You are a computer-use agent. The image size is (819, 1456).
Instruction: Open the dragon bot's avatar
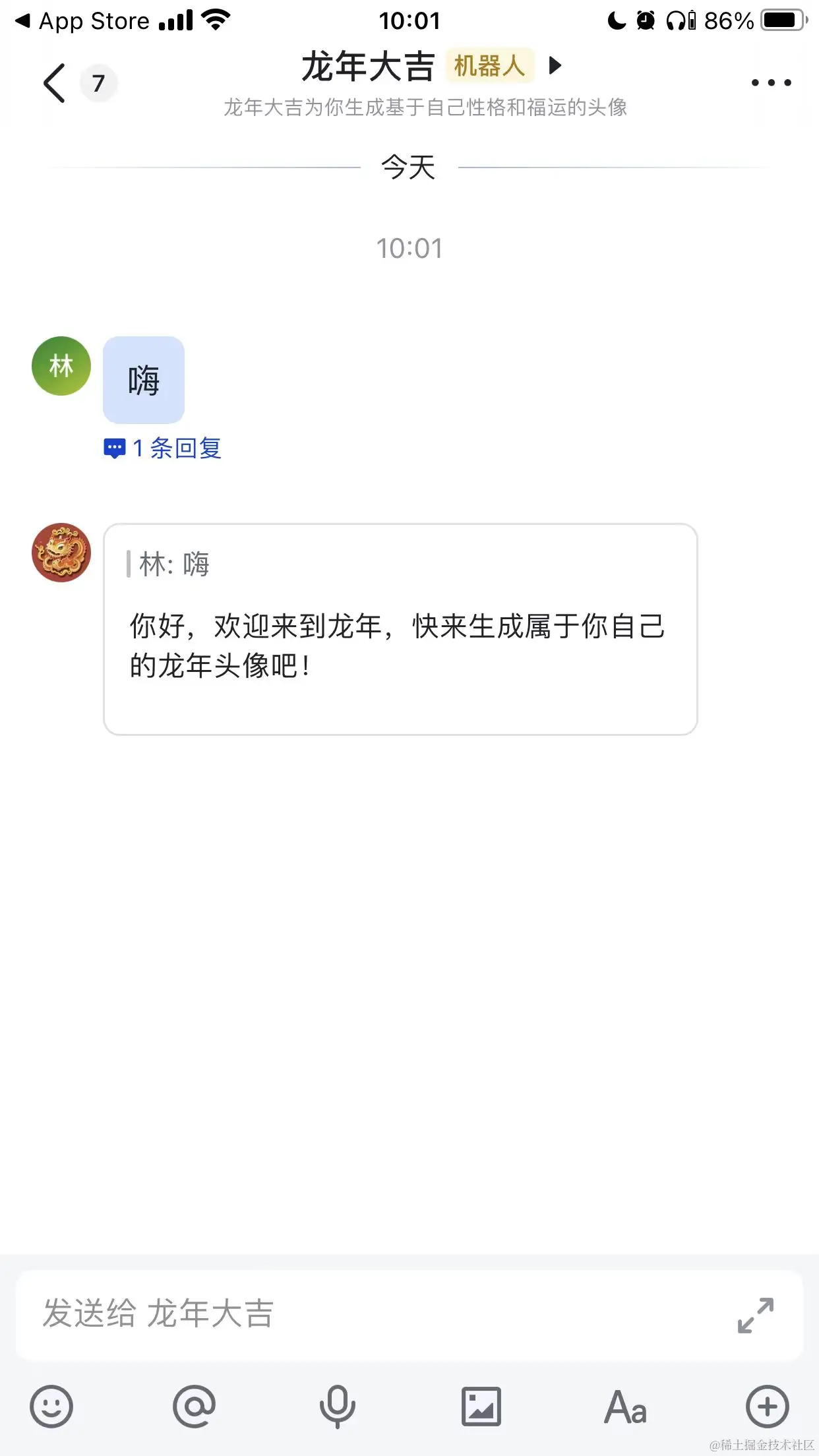click(x=61, y=553)
